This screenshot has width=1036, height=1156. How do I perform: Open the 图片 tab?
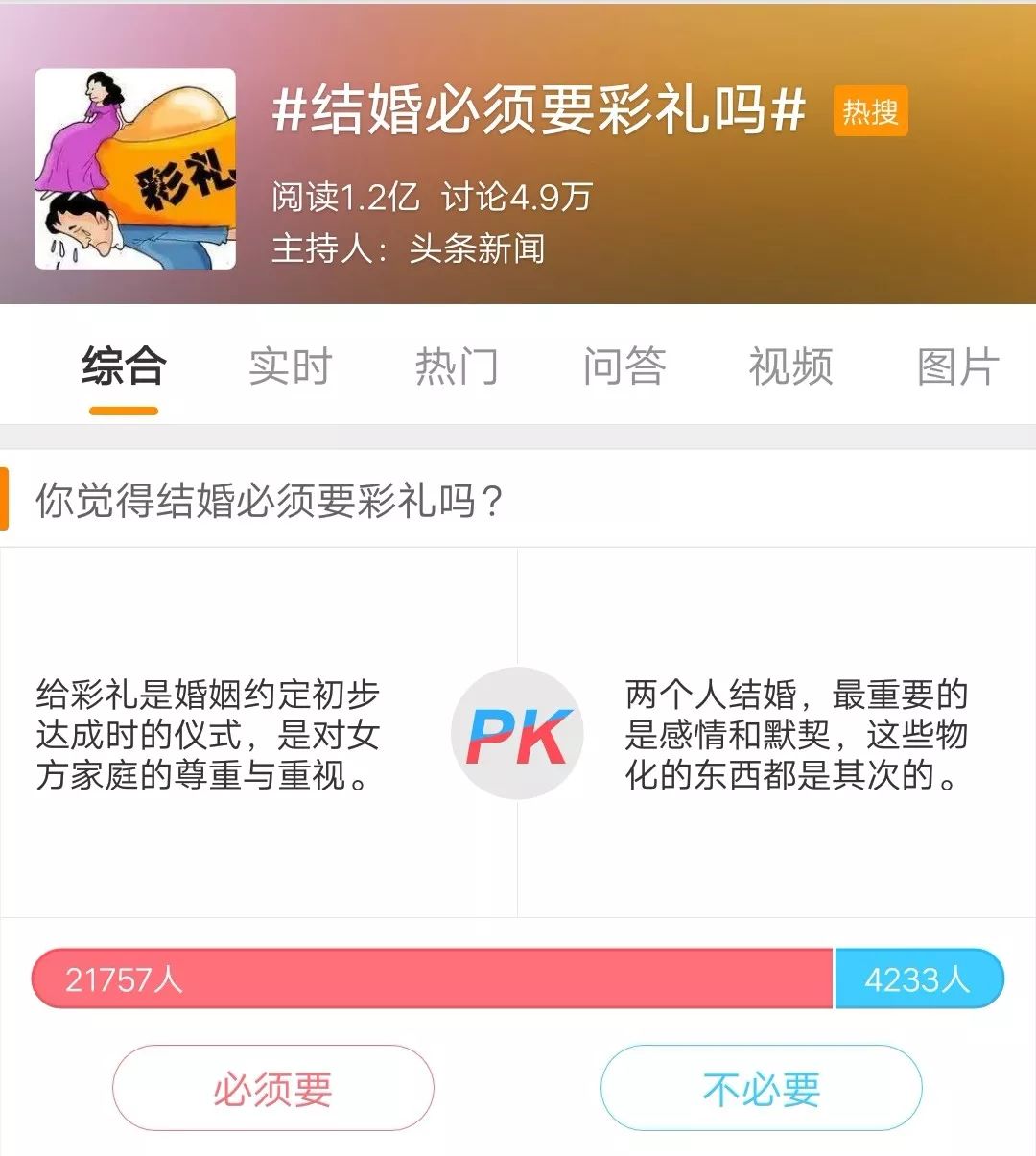pyautogui.click(x=957, y=366)
